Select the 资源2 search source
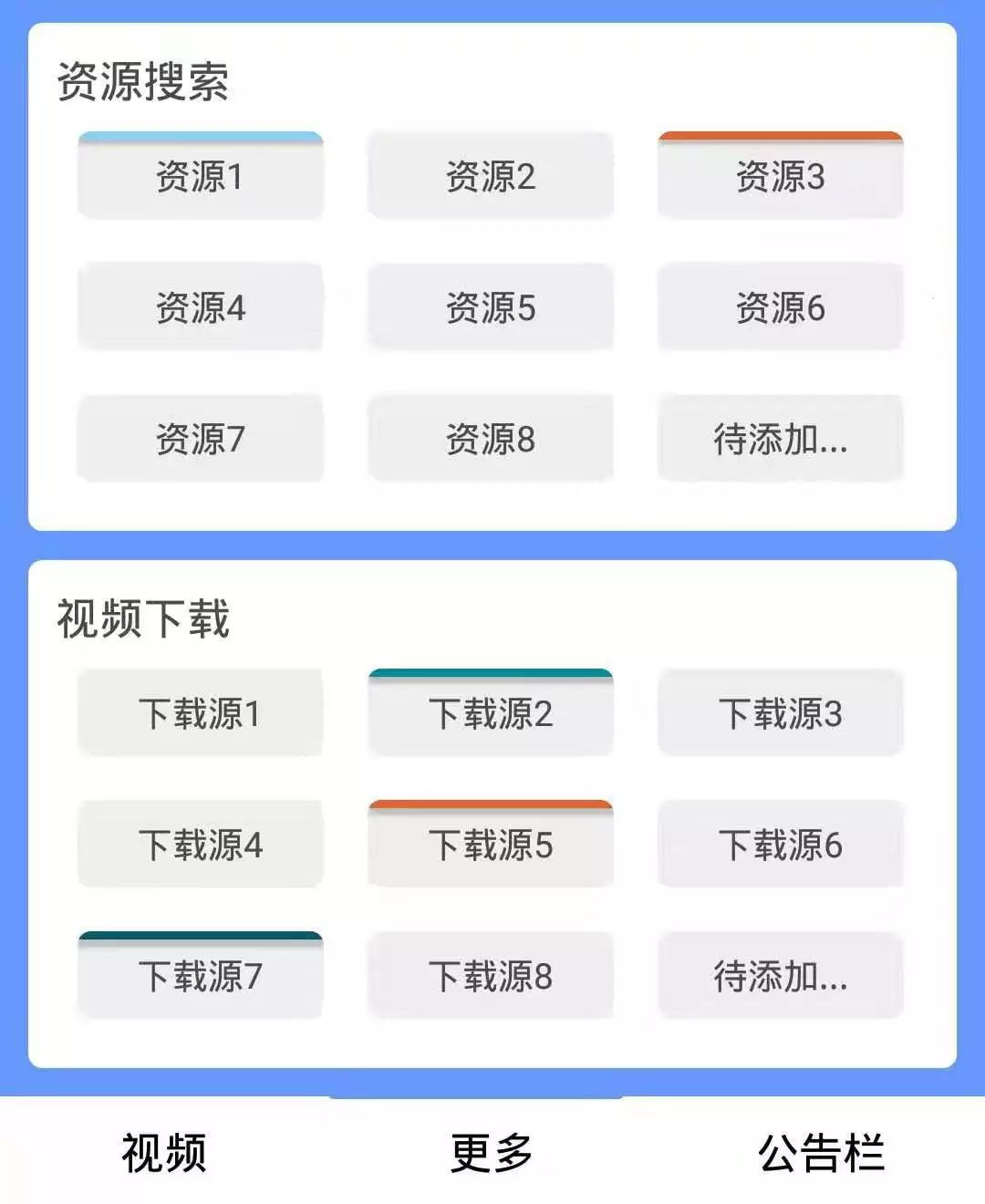 click(491, 178)
